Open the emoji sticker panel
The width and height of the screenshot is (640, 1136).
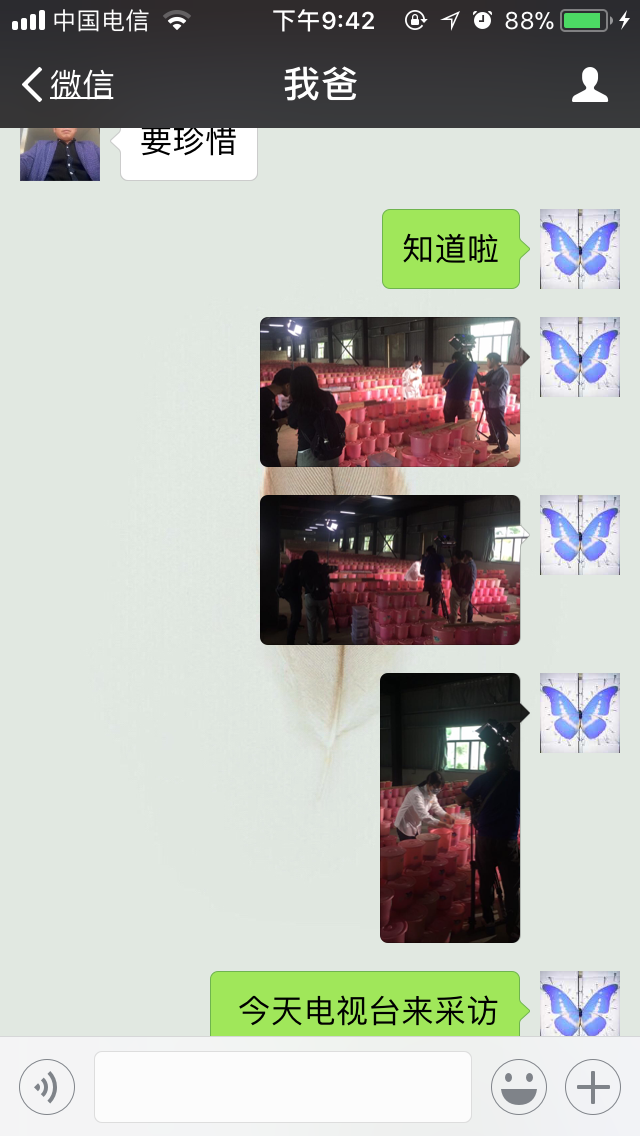coord(518,1087)
